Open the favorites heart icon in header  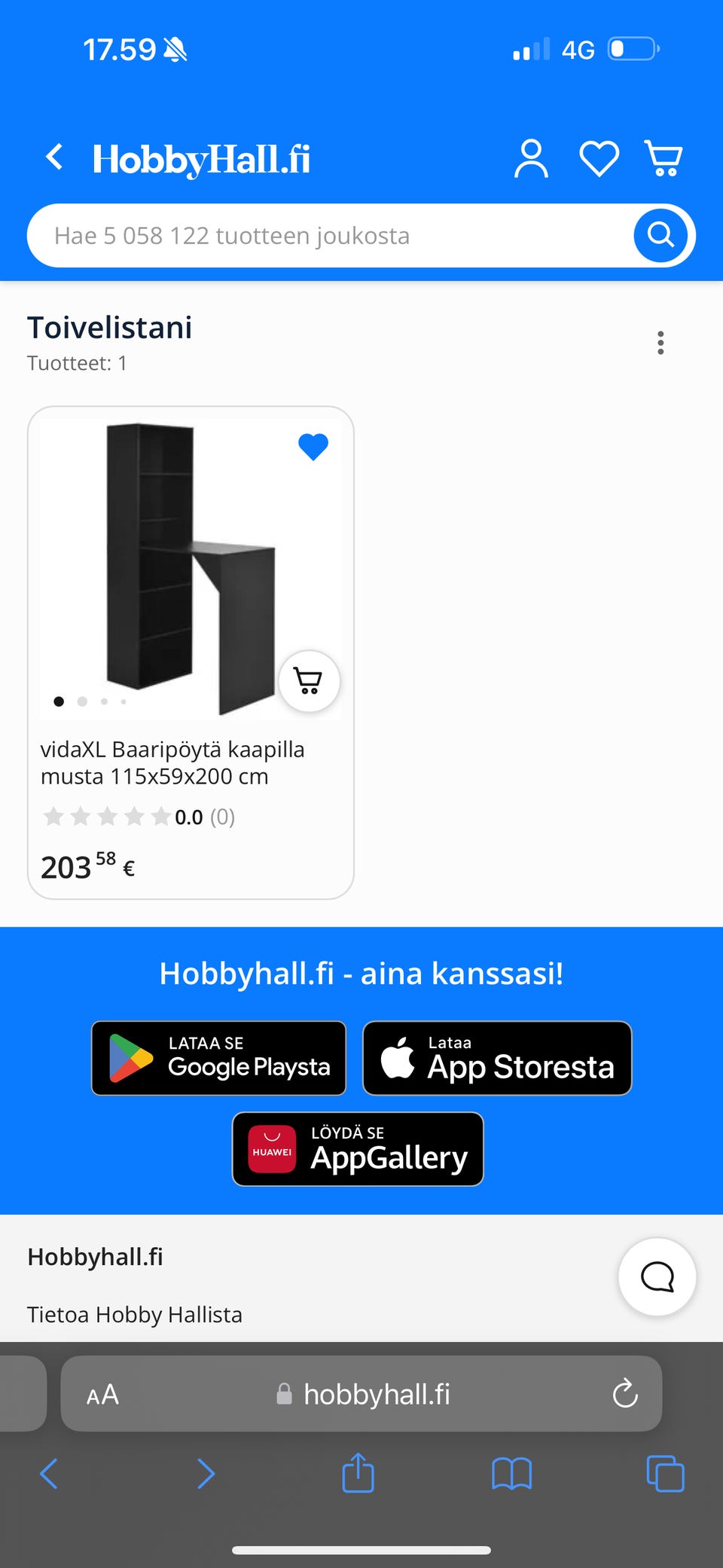click(x=597, y=157)
